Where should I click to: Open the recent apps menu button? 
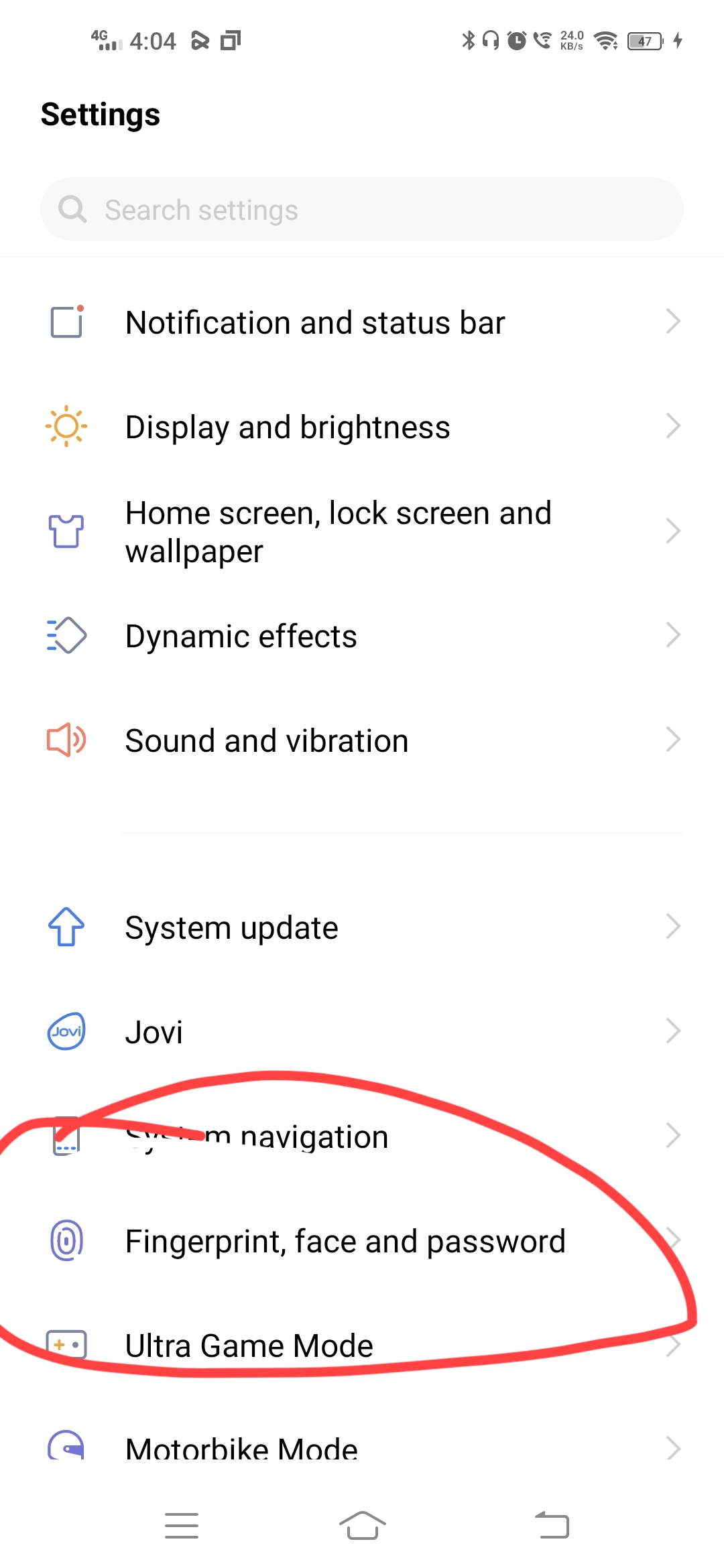click(182, 1526)
